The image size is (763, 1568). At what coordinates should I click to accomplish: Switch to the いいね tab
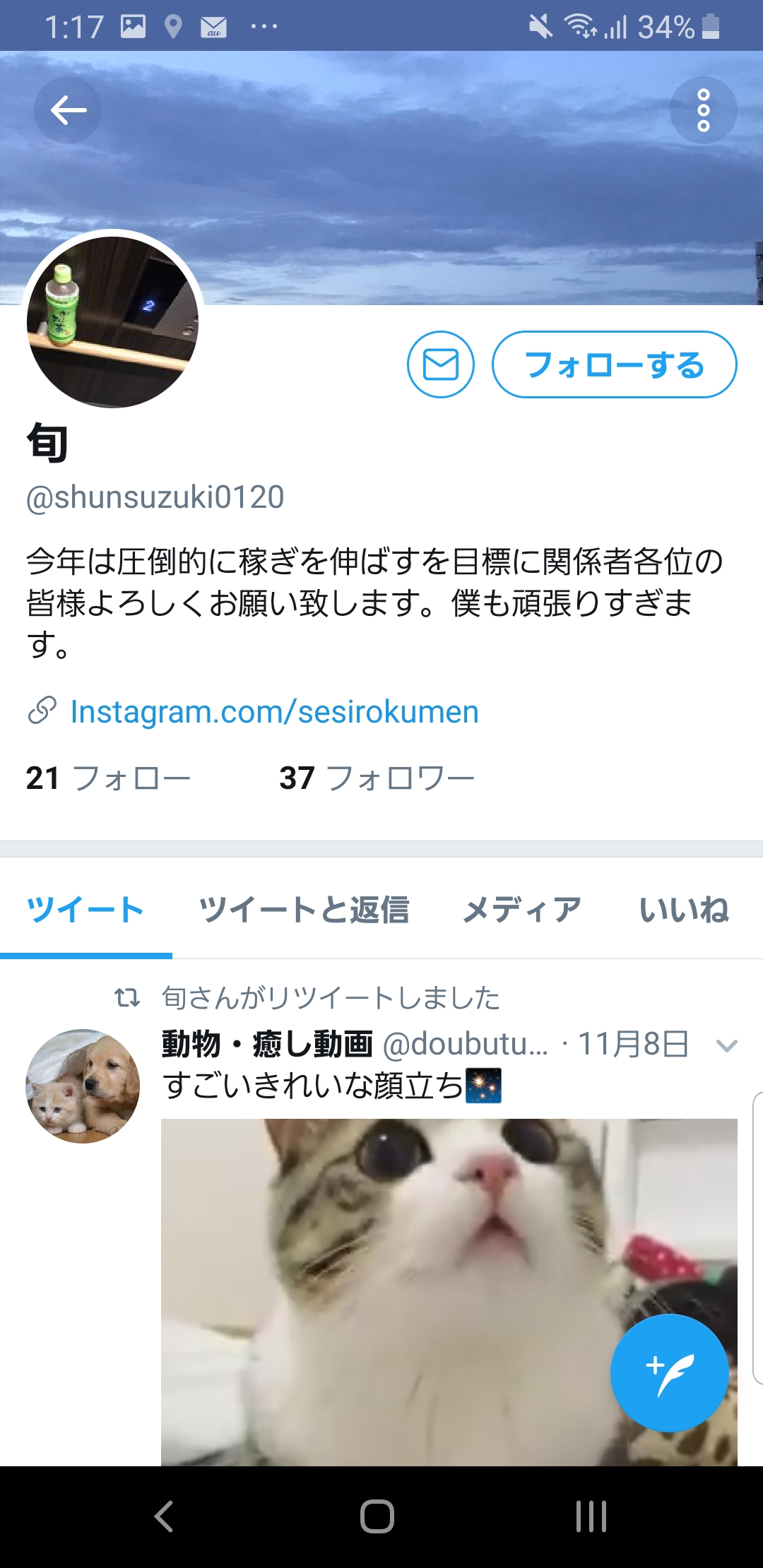coord(685,910)
